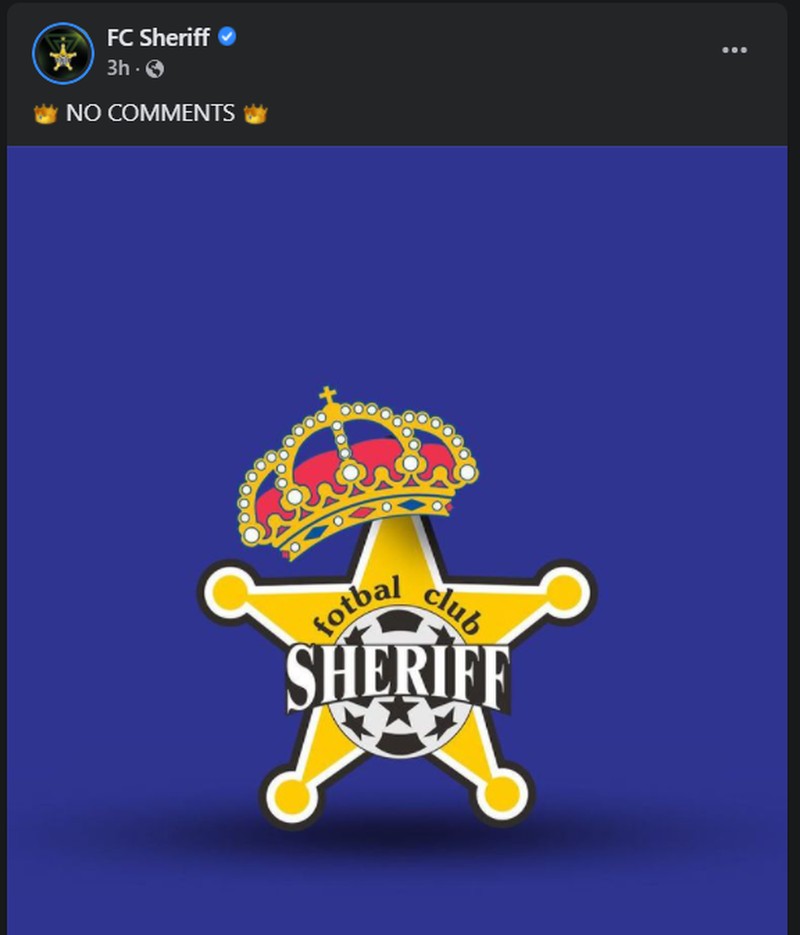Click the cross on top of the crown

pos(325,396)
